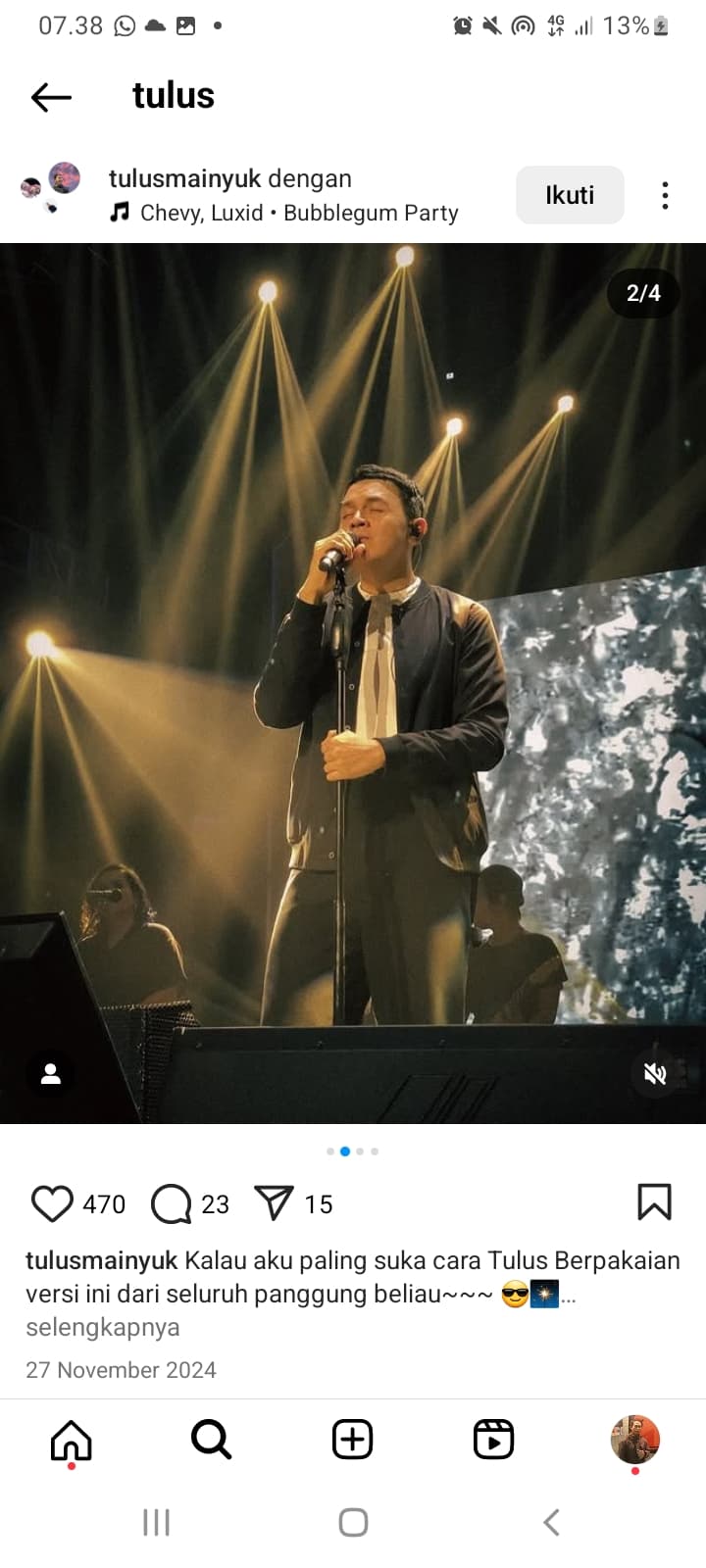Screen dimensions: 706x1568
Task: Save the post using the bookmark icon
Action: 653,1203
